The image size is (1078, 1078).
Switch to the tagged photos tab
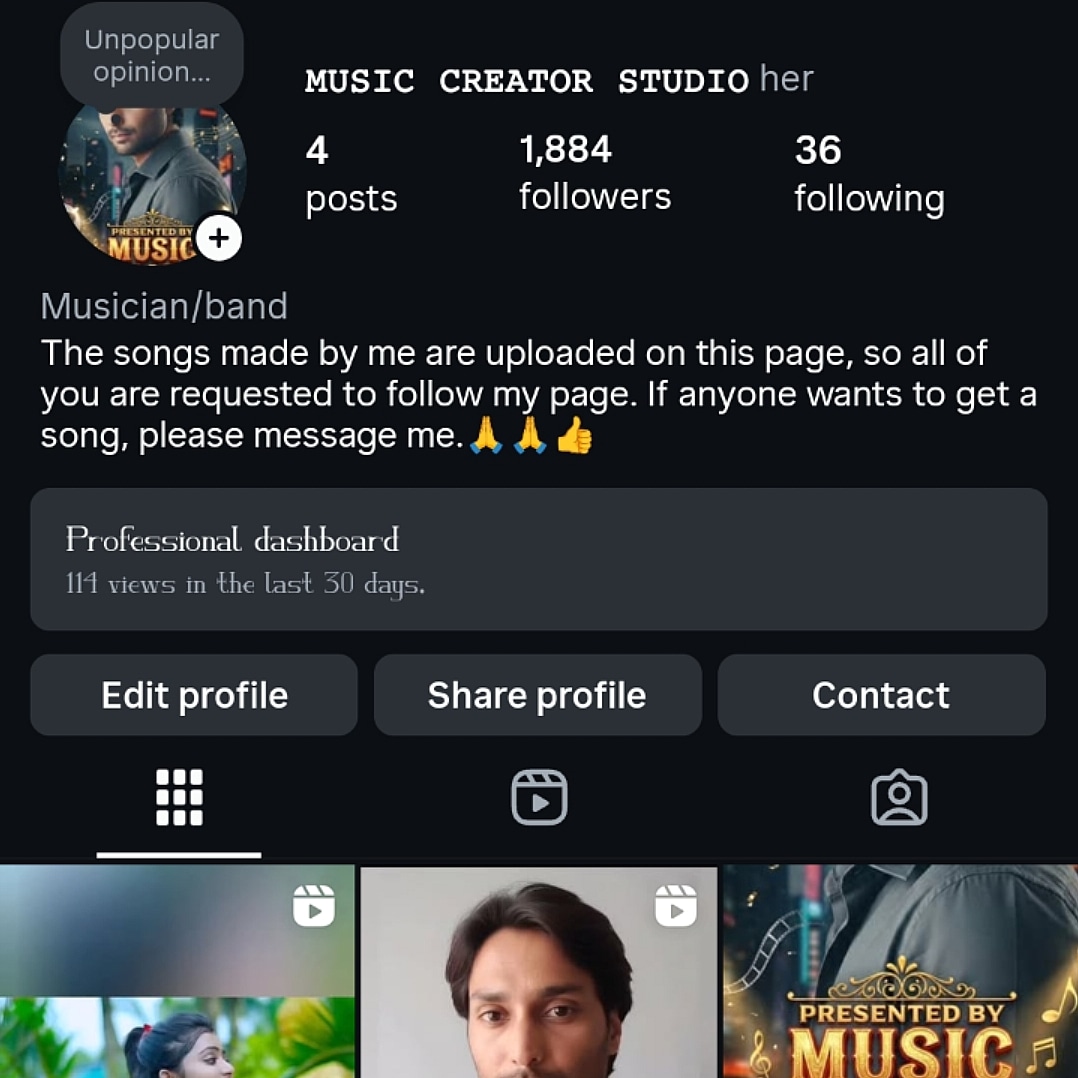[899, 798]
